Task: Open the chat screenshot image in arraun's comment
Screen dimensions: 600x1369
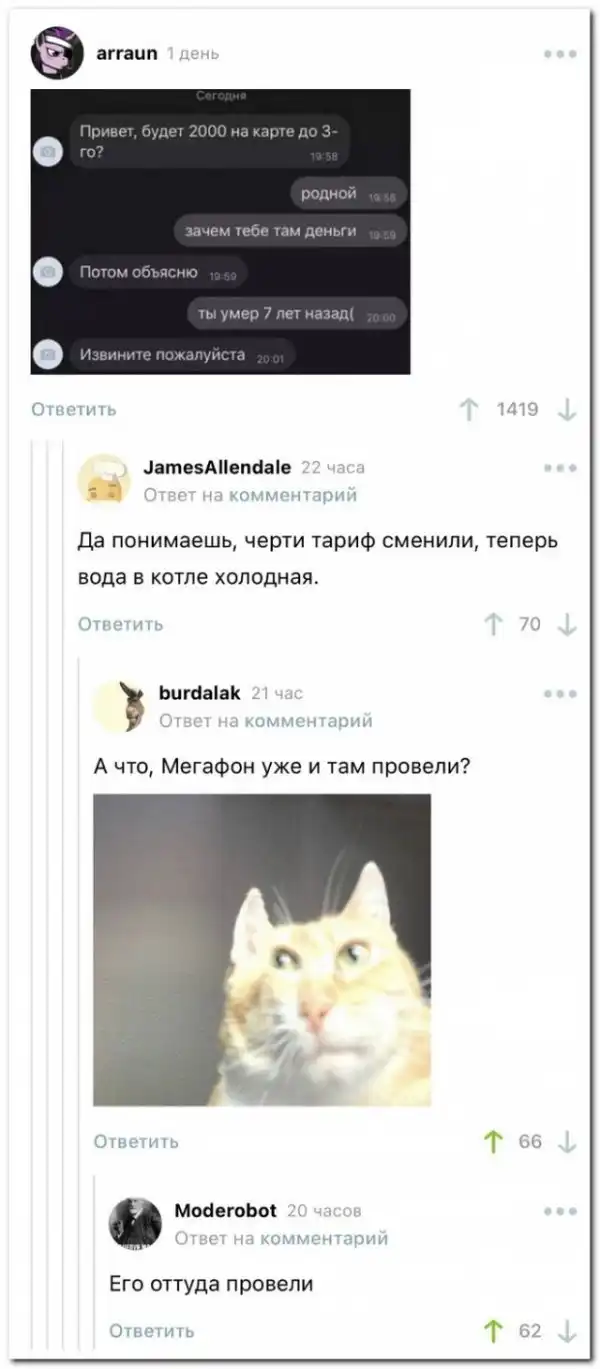Action: [x=220, y=231]
